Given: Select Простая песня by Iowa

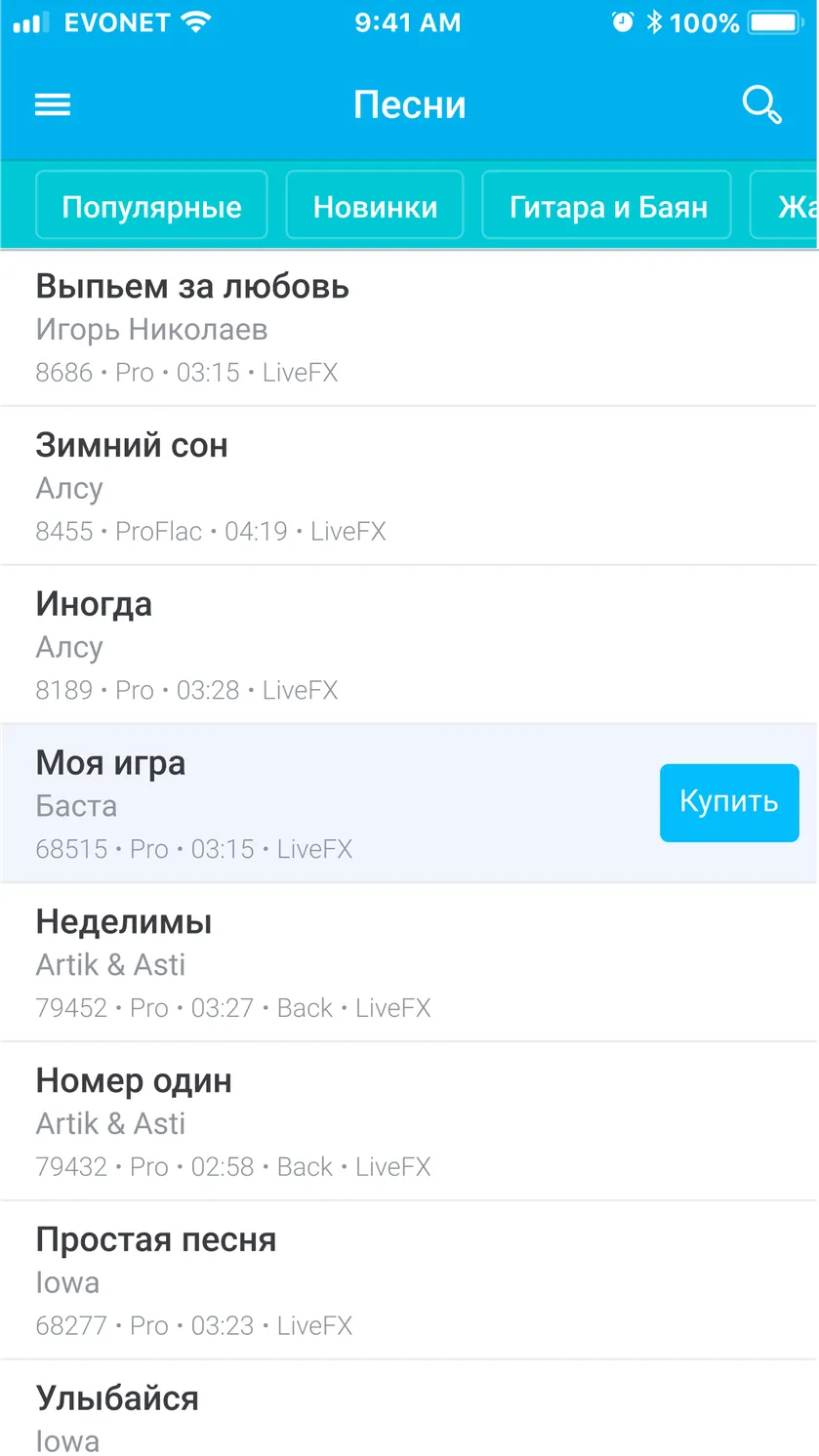Looking at the screenshot, I should [409, 1280].
